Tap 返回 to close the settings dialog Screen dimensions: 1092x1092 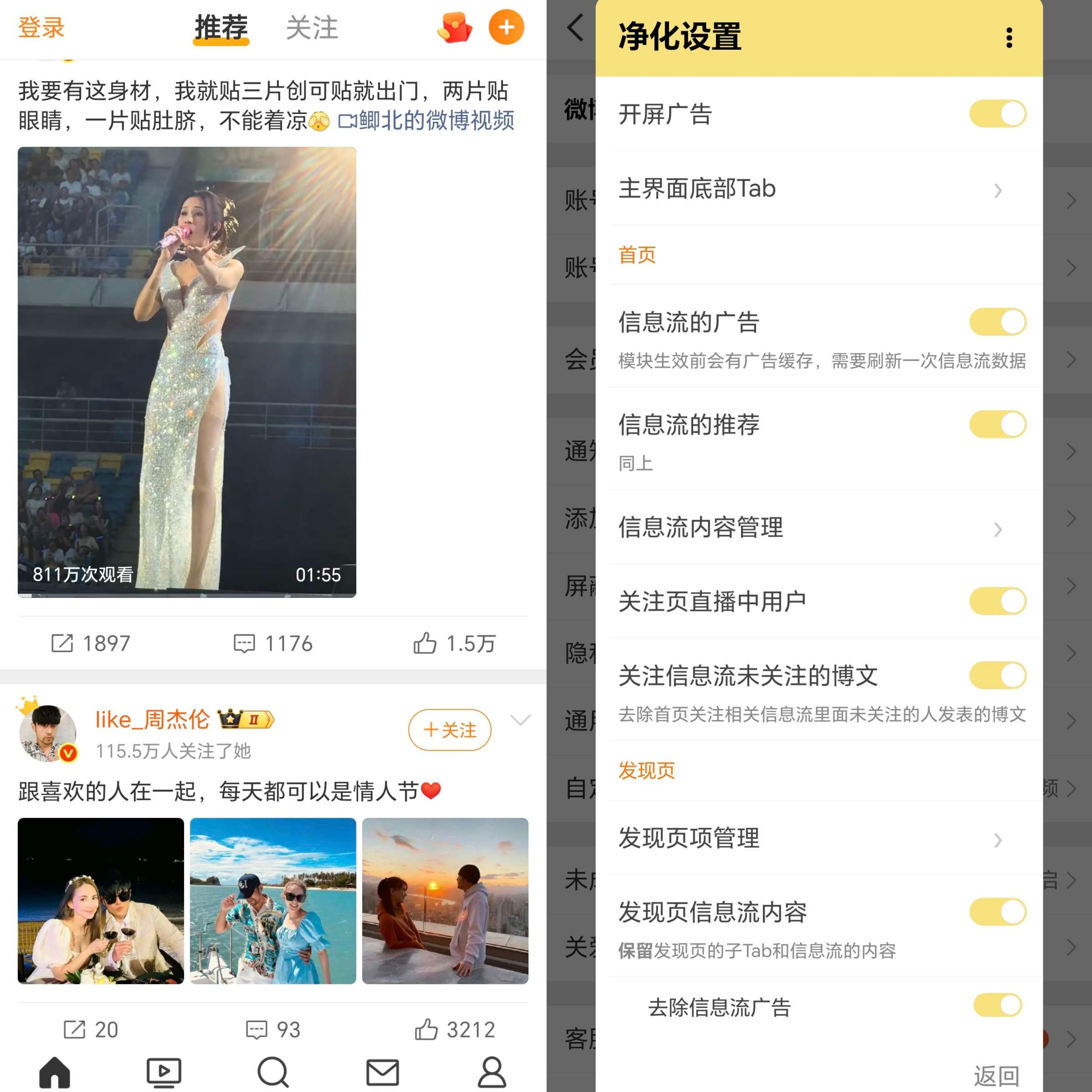(996, 1075)
